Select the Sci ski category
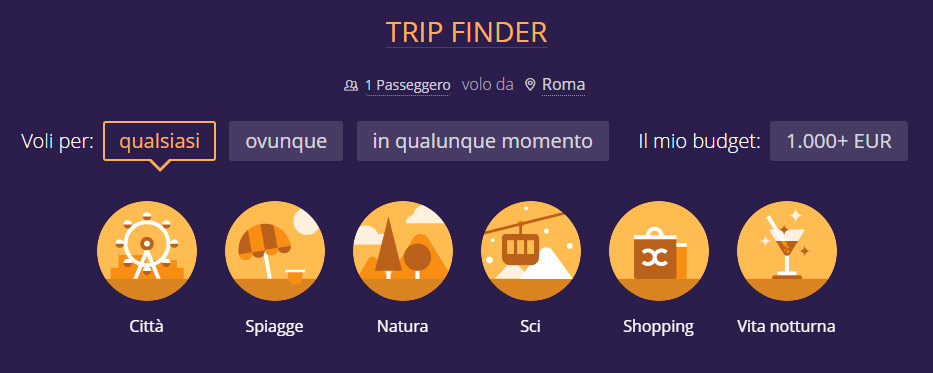The height and width of the screenshot is (373, 933). pyautogui.click(x=530, y=269)
